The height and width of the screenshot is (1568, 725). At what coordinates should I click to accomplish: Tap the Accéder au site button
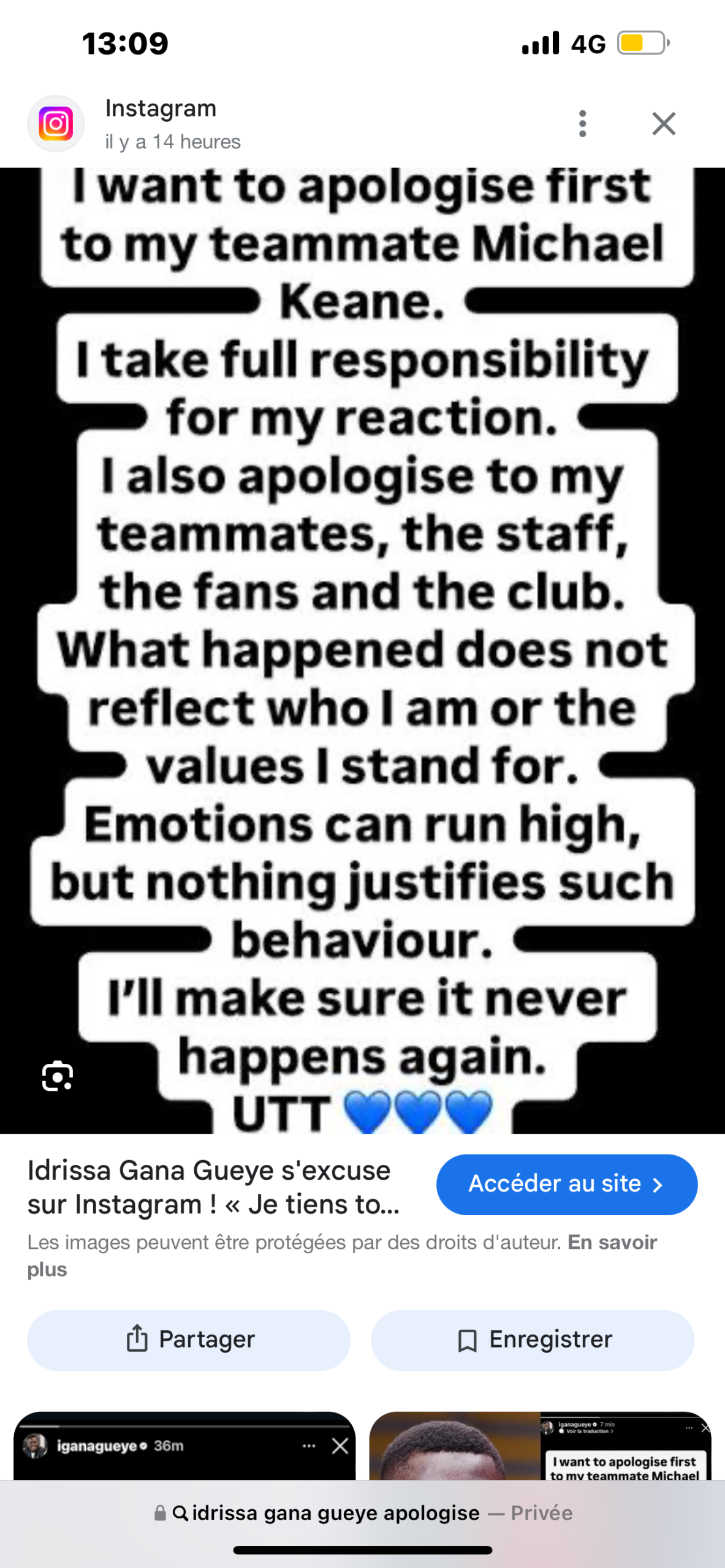pos(566,1184)
